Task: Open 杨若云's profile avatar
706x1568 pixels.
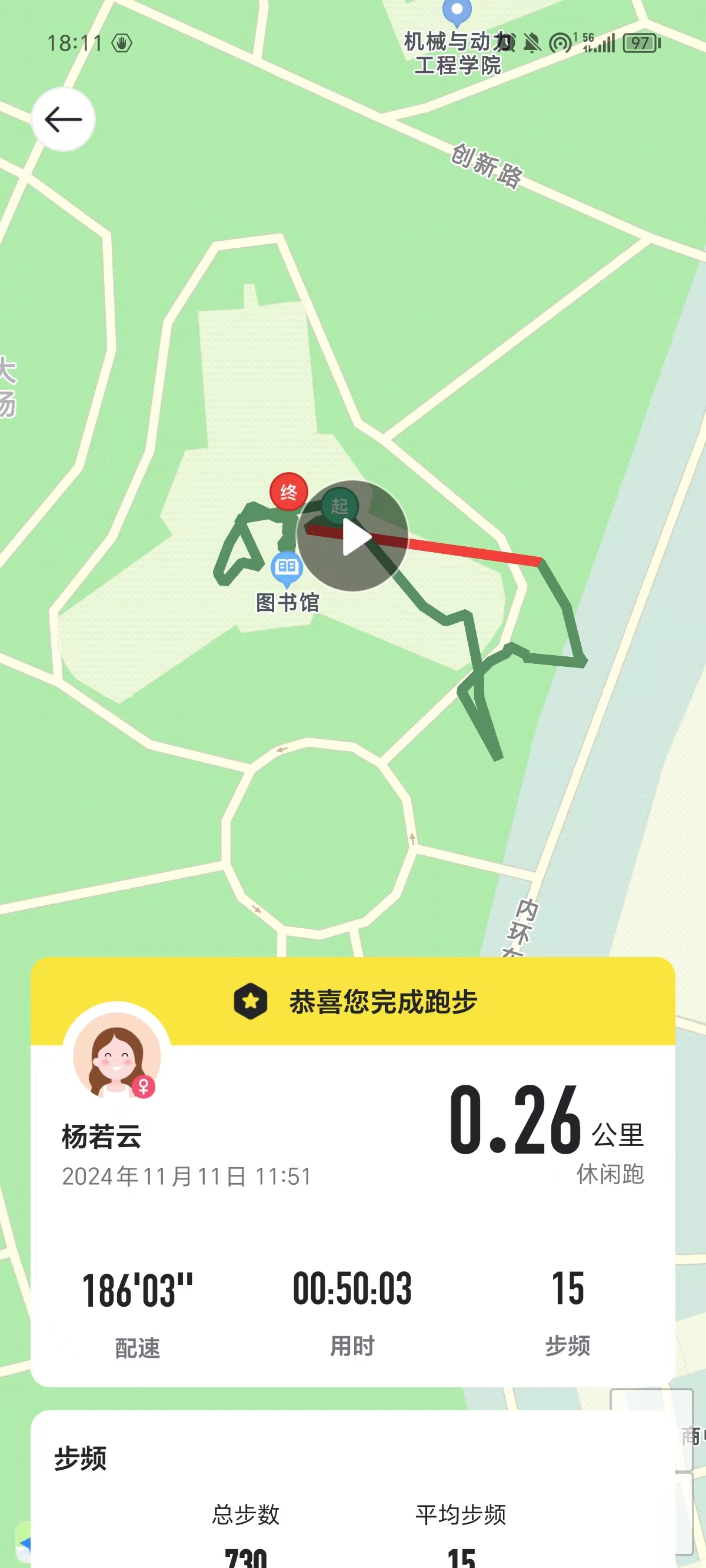Action: 117,1055
